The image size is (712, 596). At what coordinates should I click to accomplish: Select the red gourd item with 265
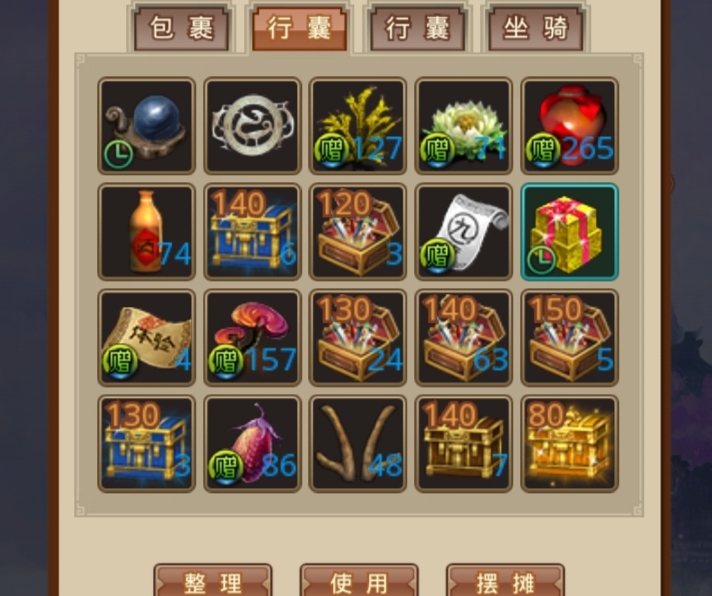tap(569, 126)
